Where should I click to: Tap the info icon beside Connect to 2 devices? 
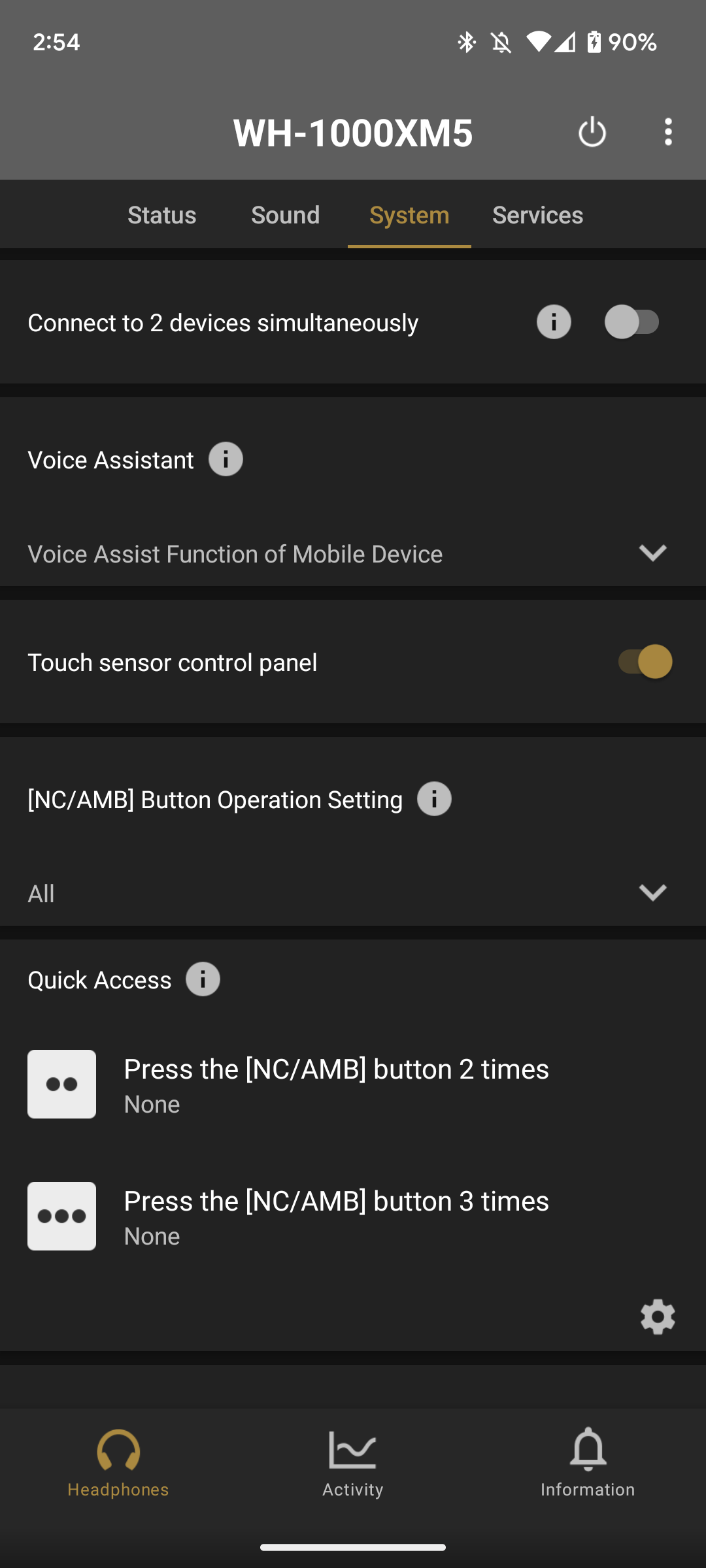point(553,321)
